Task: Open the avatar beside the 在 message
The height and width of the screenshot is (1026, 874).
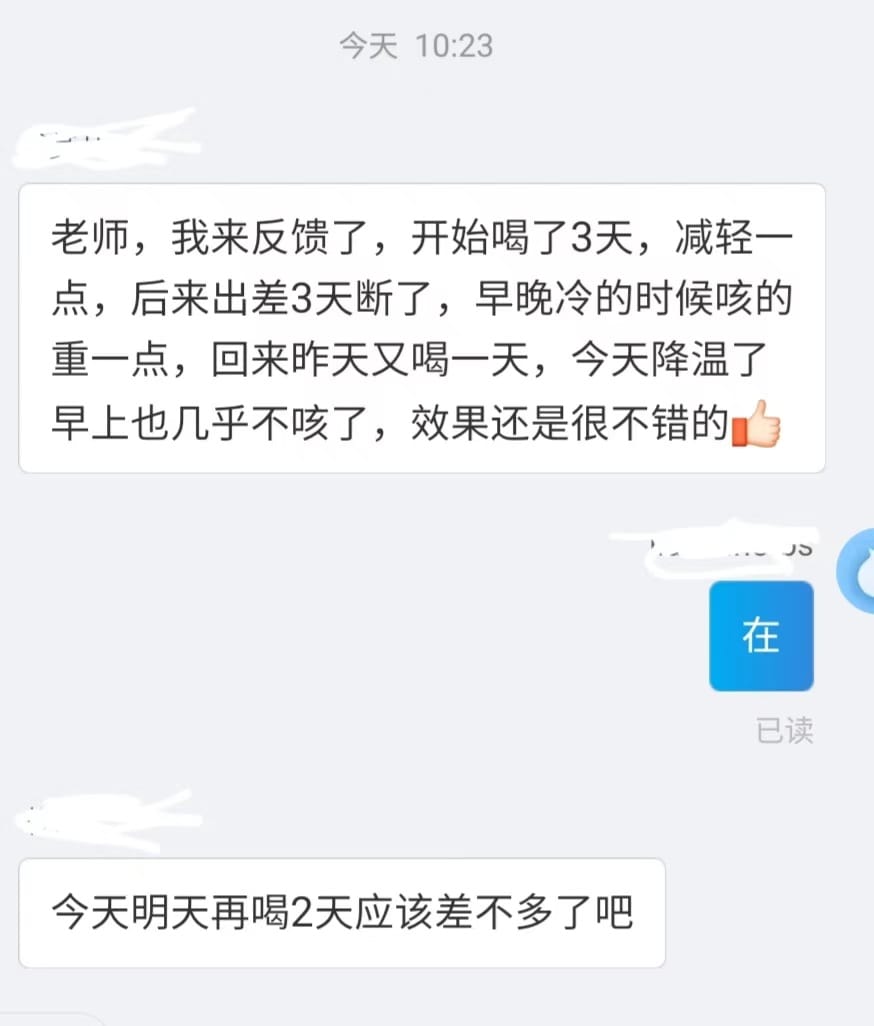Action: coord(858,573)
